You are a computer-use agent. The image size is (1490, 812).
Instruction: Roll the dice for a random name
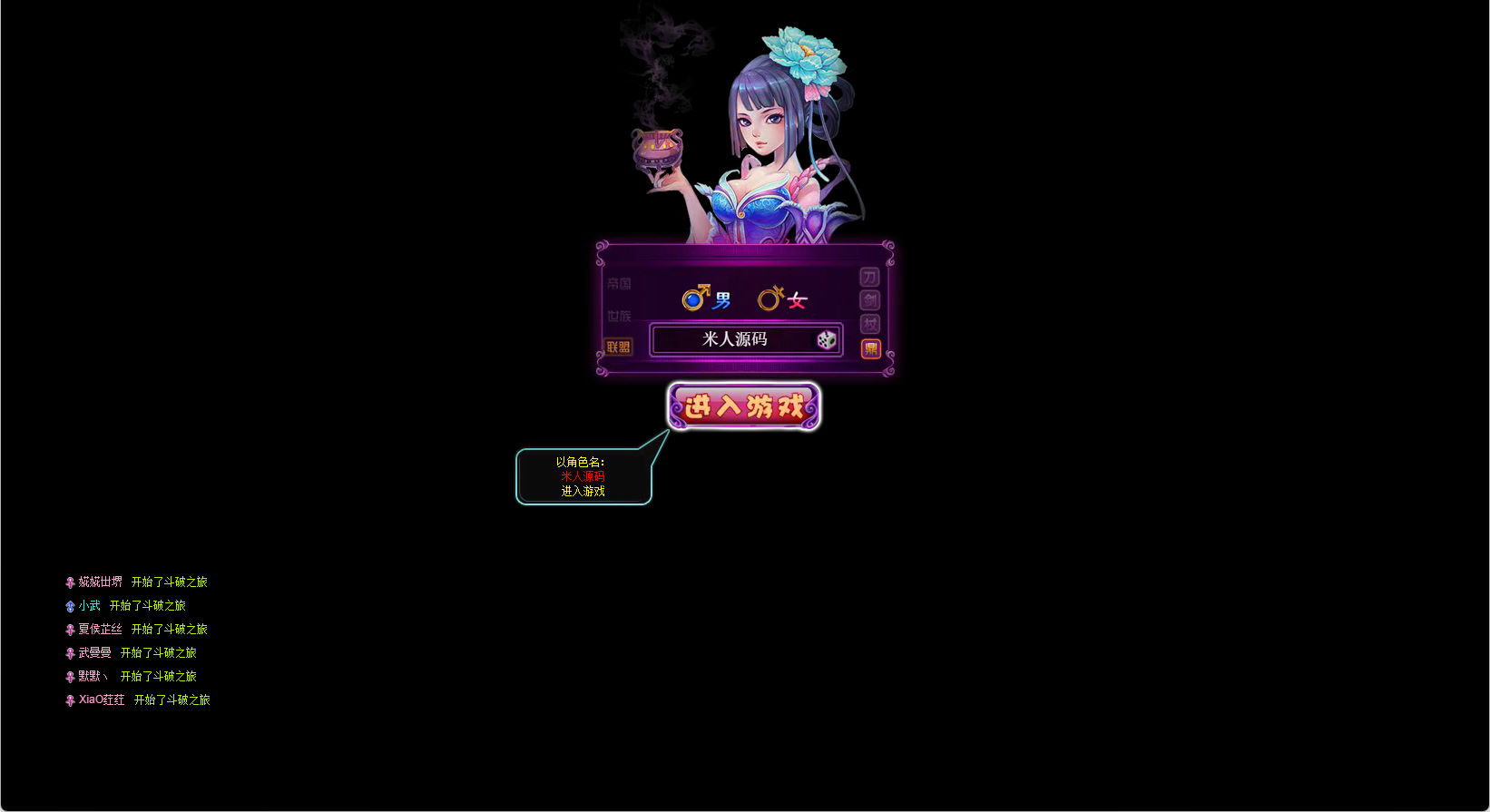click(826, 339)
